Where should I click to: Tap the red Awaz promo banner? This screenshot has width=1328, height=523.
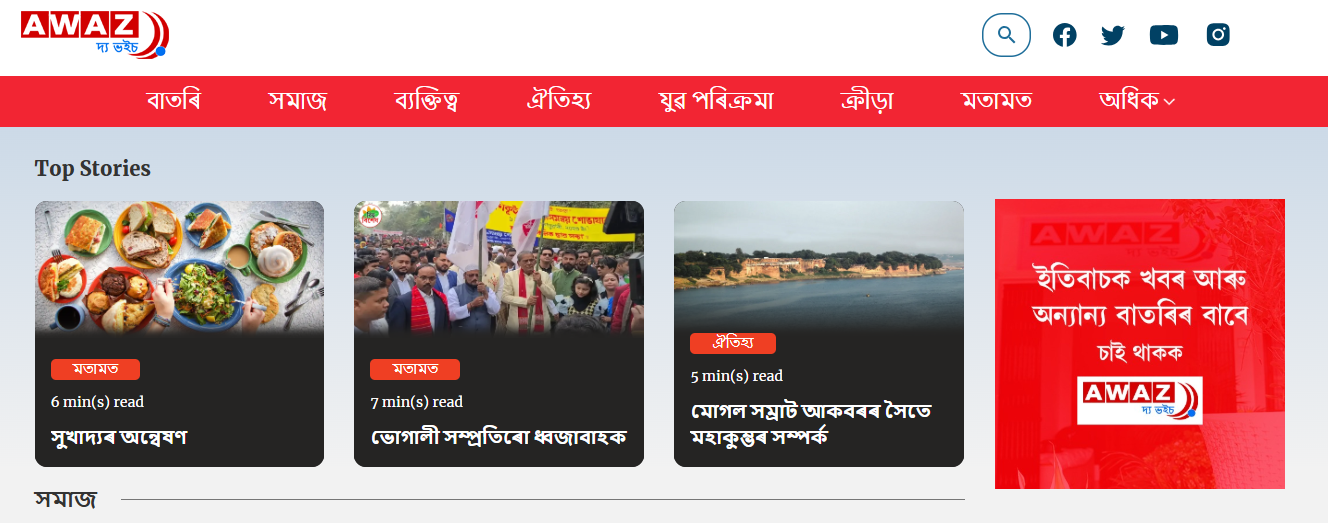(1139, 343)
